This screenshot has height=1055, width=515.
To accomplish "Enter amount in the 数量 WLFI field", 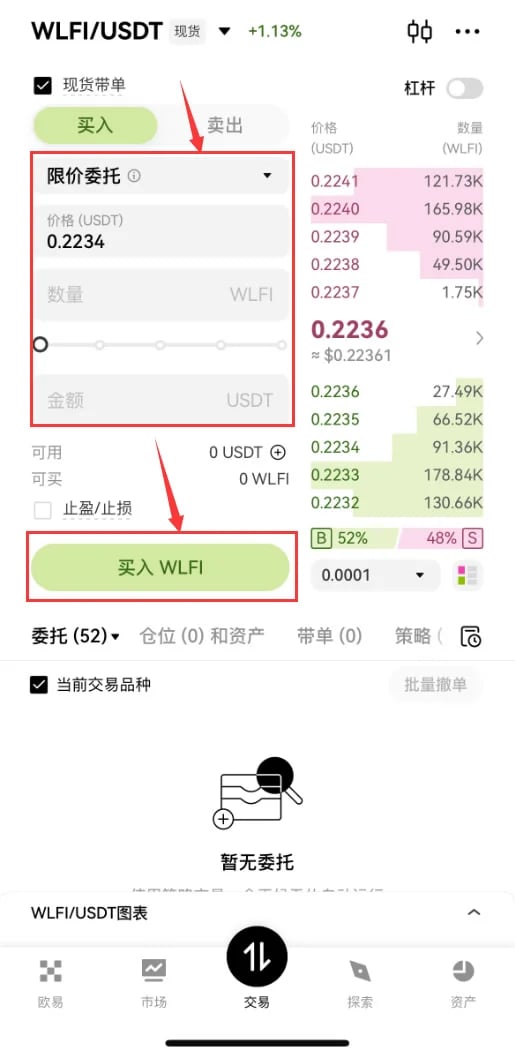I will (x=162, y=295).
